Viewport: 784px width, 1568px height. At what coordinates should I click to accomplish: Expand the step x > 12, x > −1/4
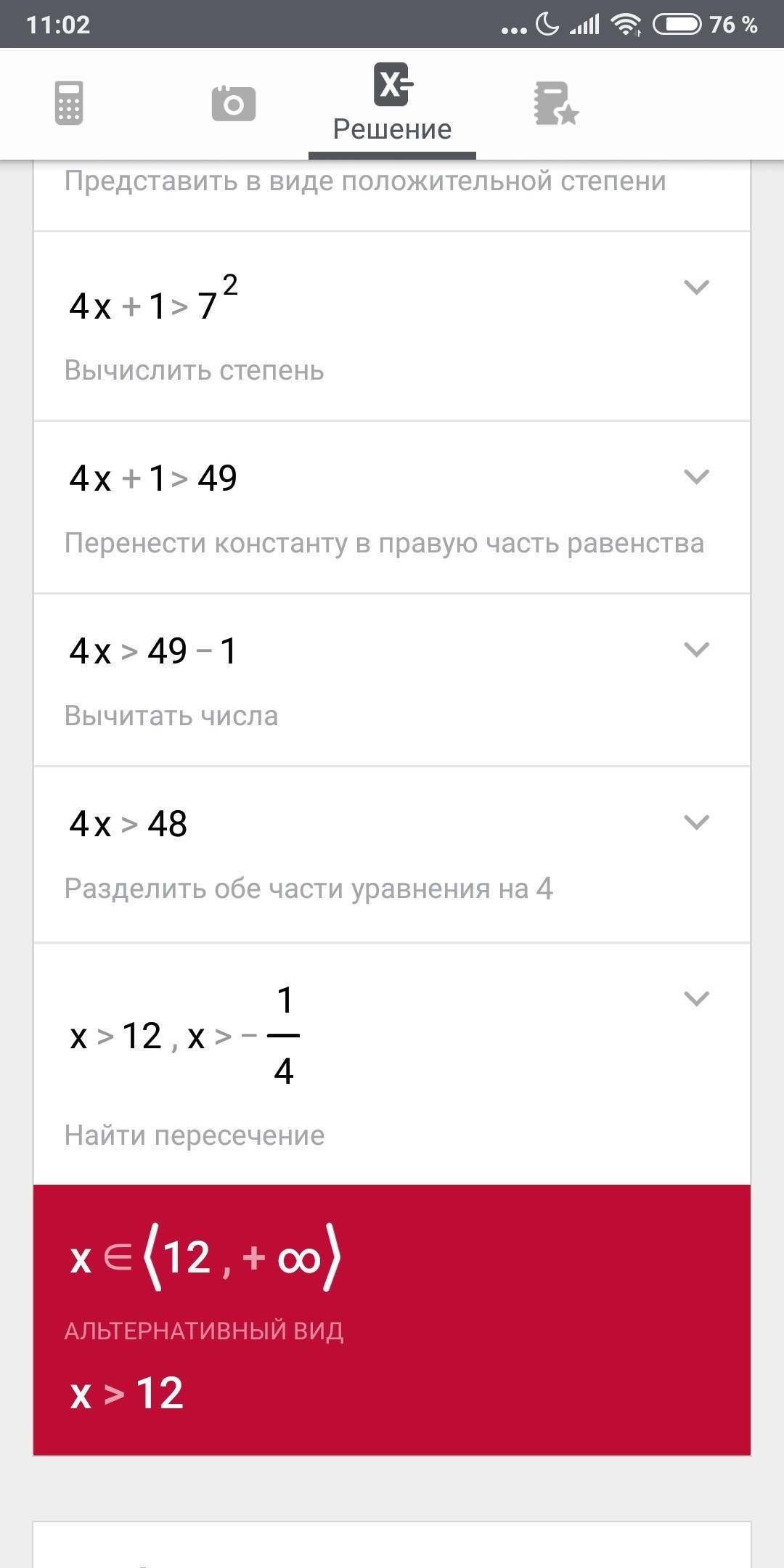696,999
